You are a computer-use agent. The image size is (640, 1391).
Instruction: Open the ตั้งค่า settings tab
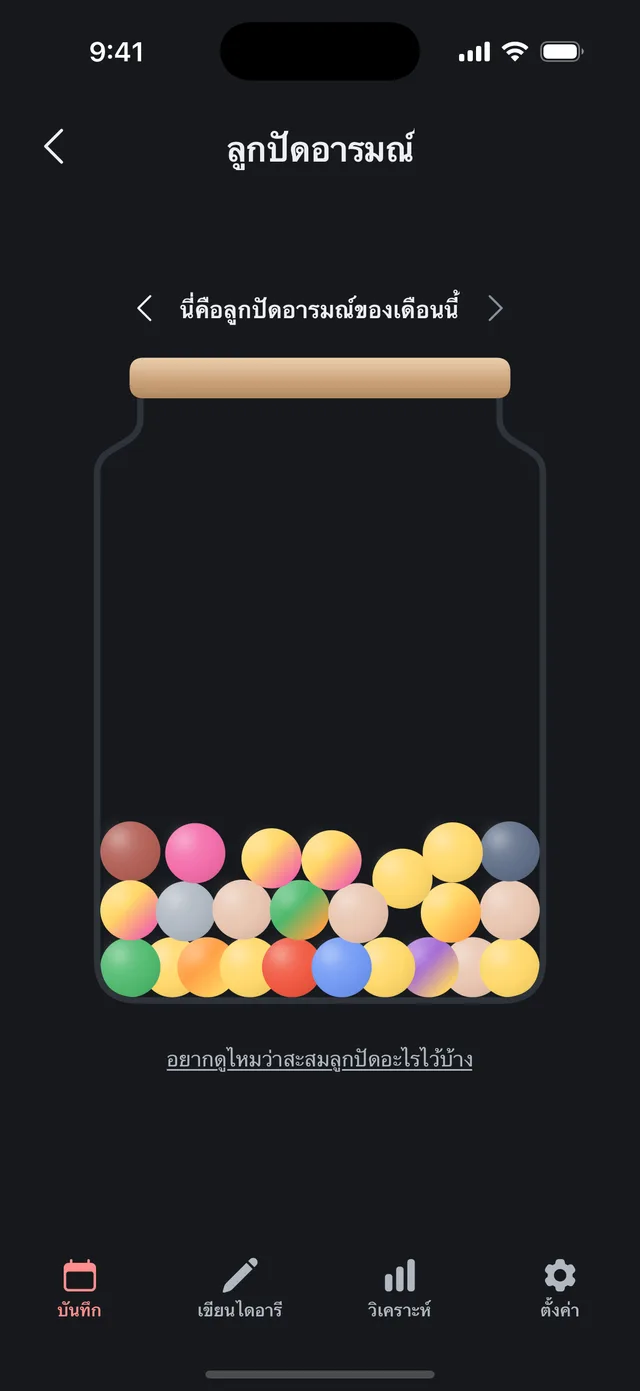[560, 1288]
